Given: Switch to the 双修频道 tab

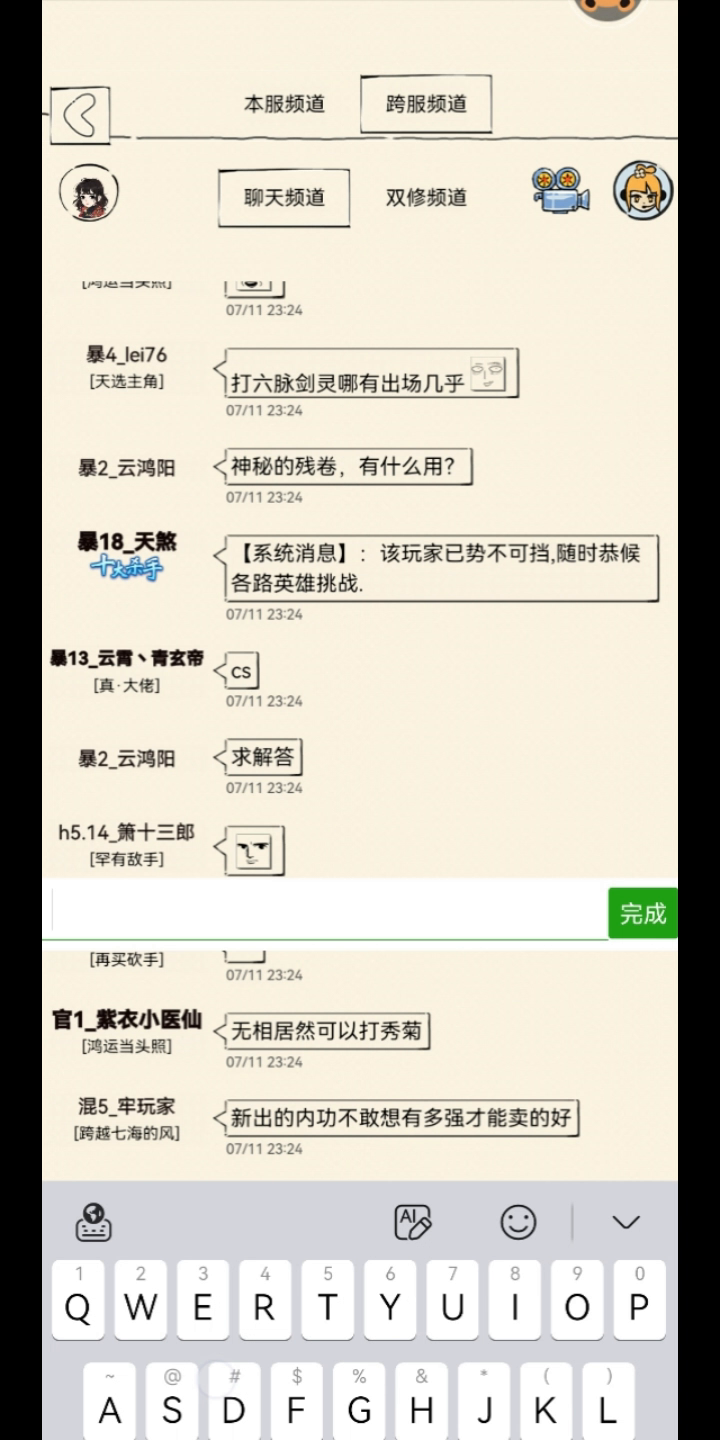Looking at the screenshot, I should [426, 197].
